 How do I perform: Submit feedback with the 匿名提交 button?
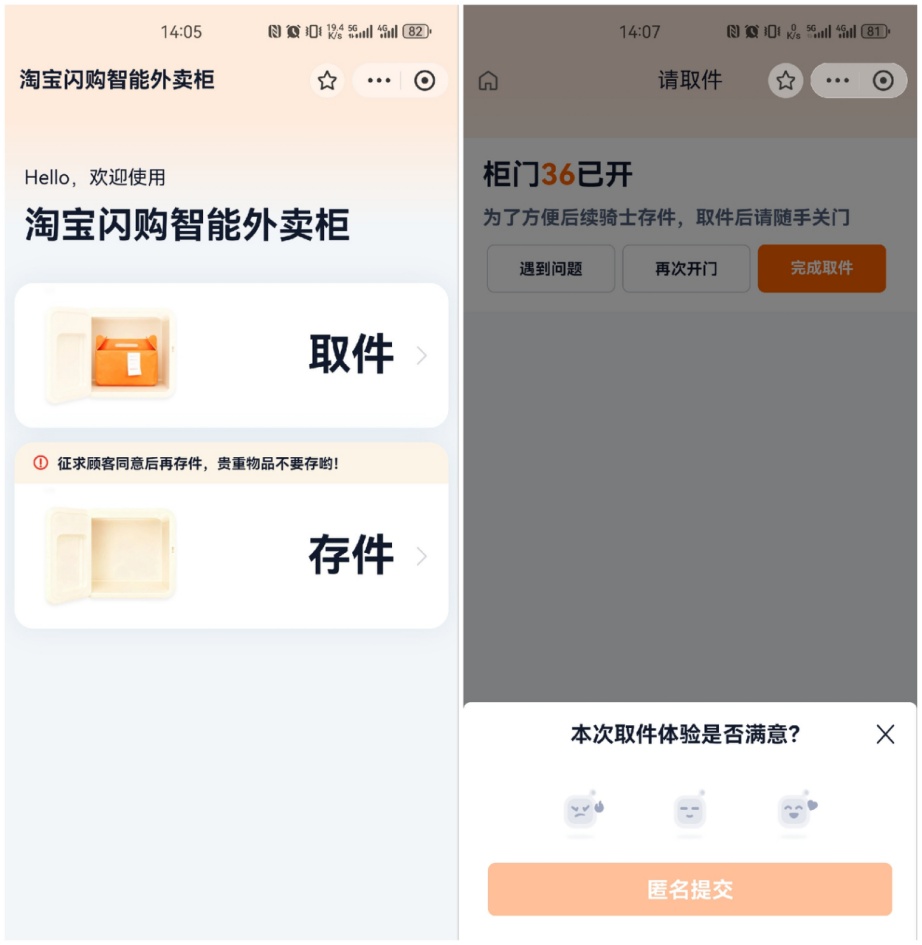pos(689,889)
